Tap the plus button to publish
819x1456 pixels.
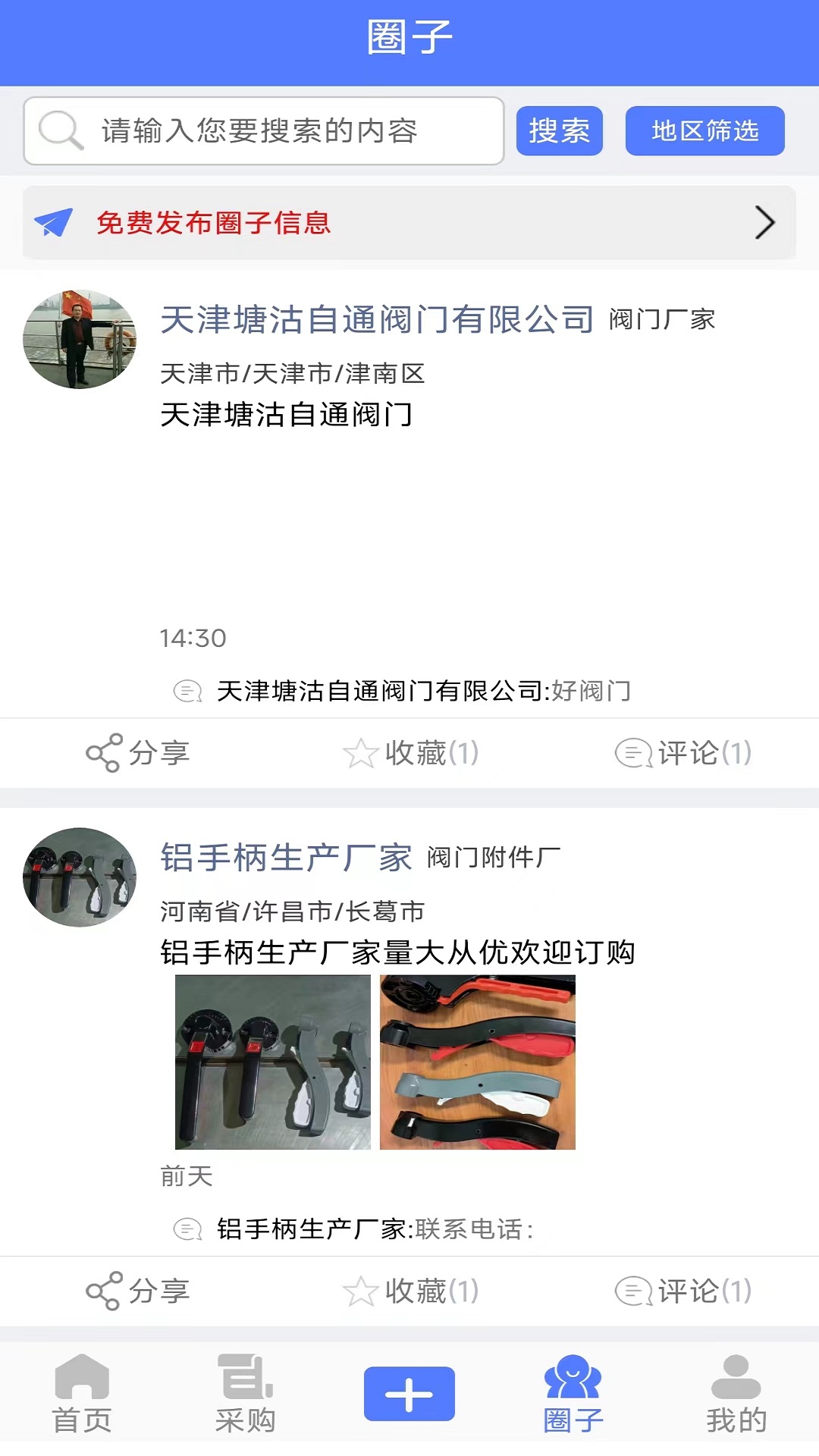409,1394
